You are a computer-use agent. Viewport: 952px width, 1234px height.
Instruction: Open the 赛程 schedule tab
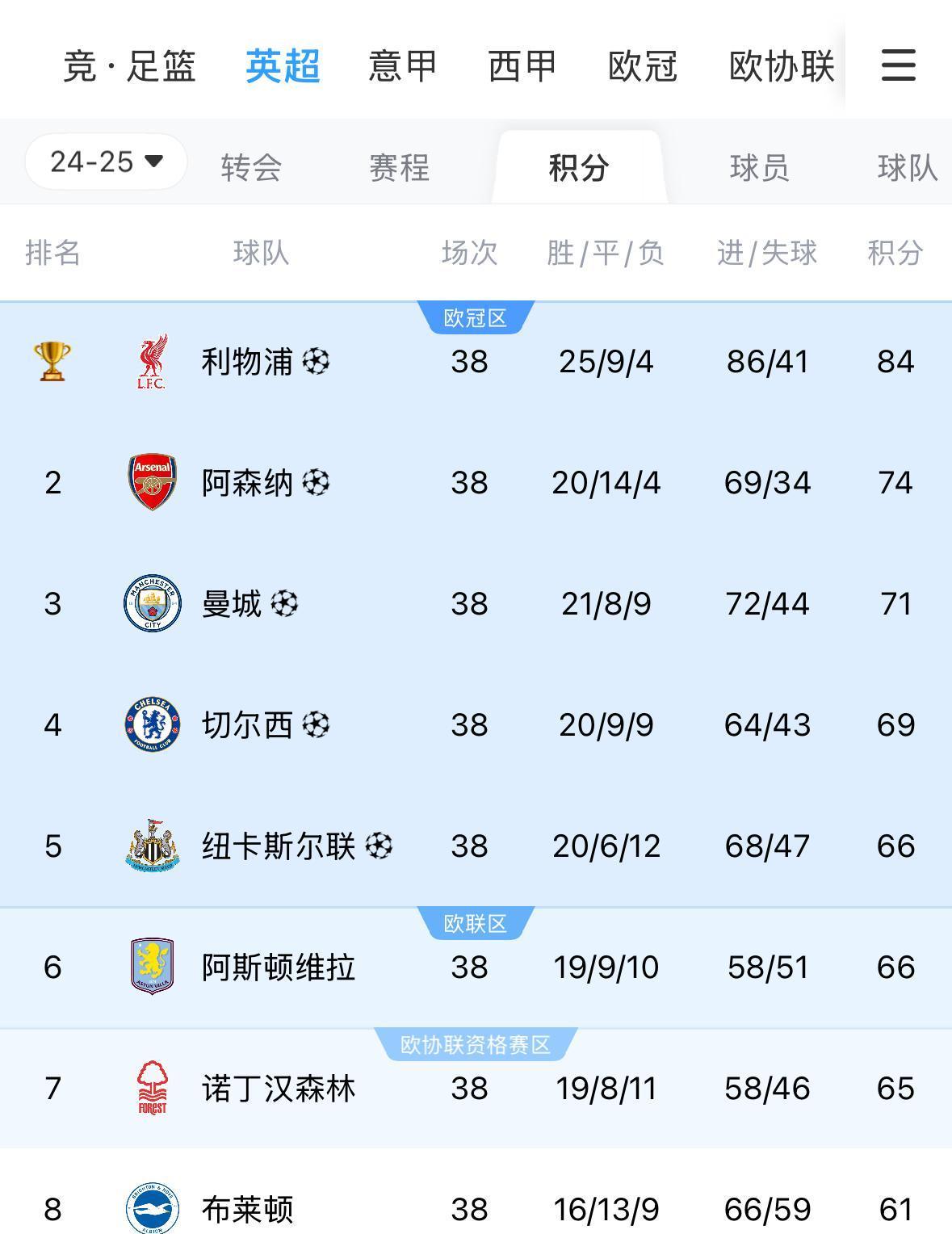399,168
